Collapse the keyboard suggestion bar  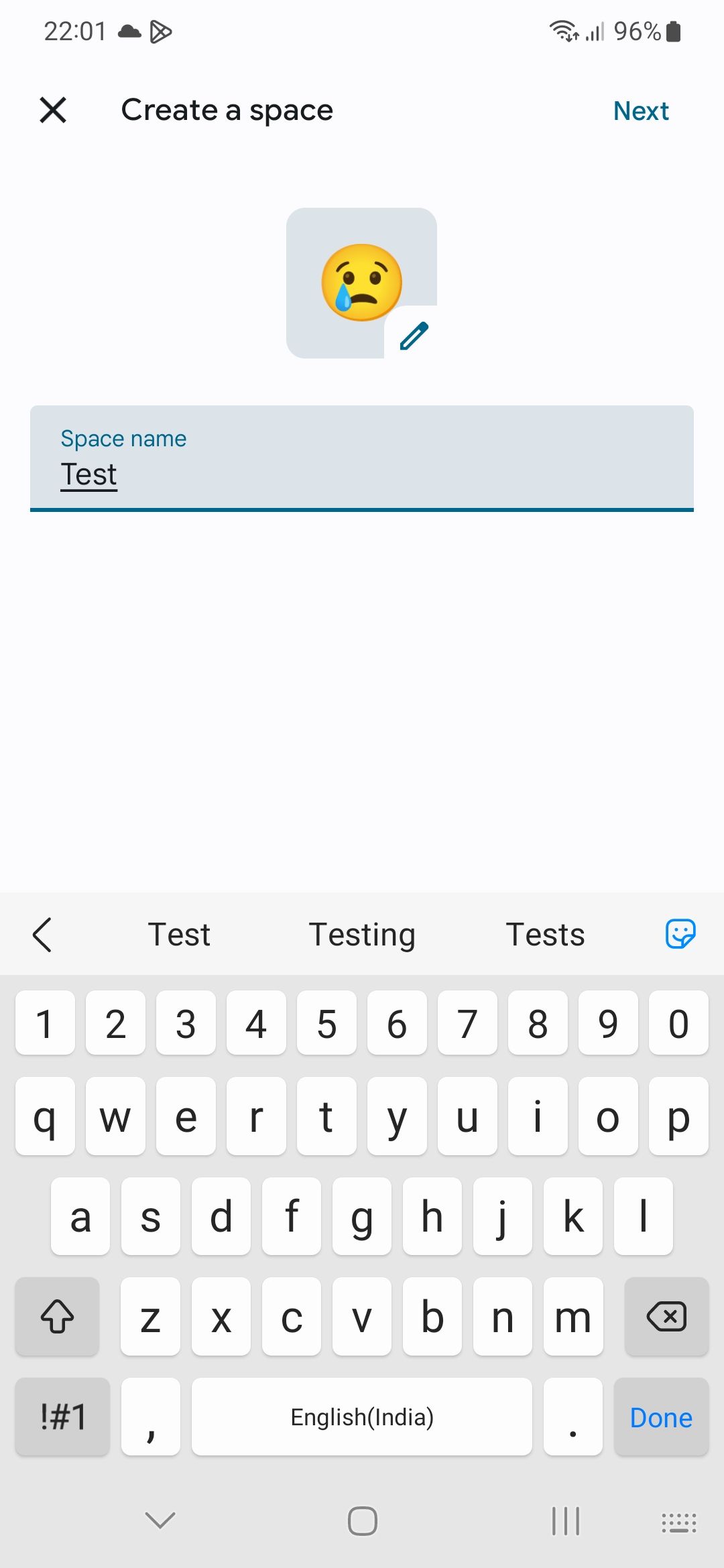[x=42, y=934]
